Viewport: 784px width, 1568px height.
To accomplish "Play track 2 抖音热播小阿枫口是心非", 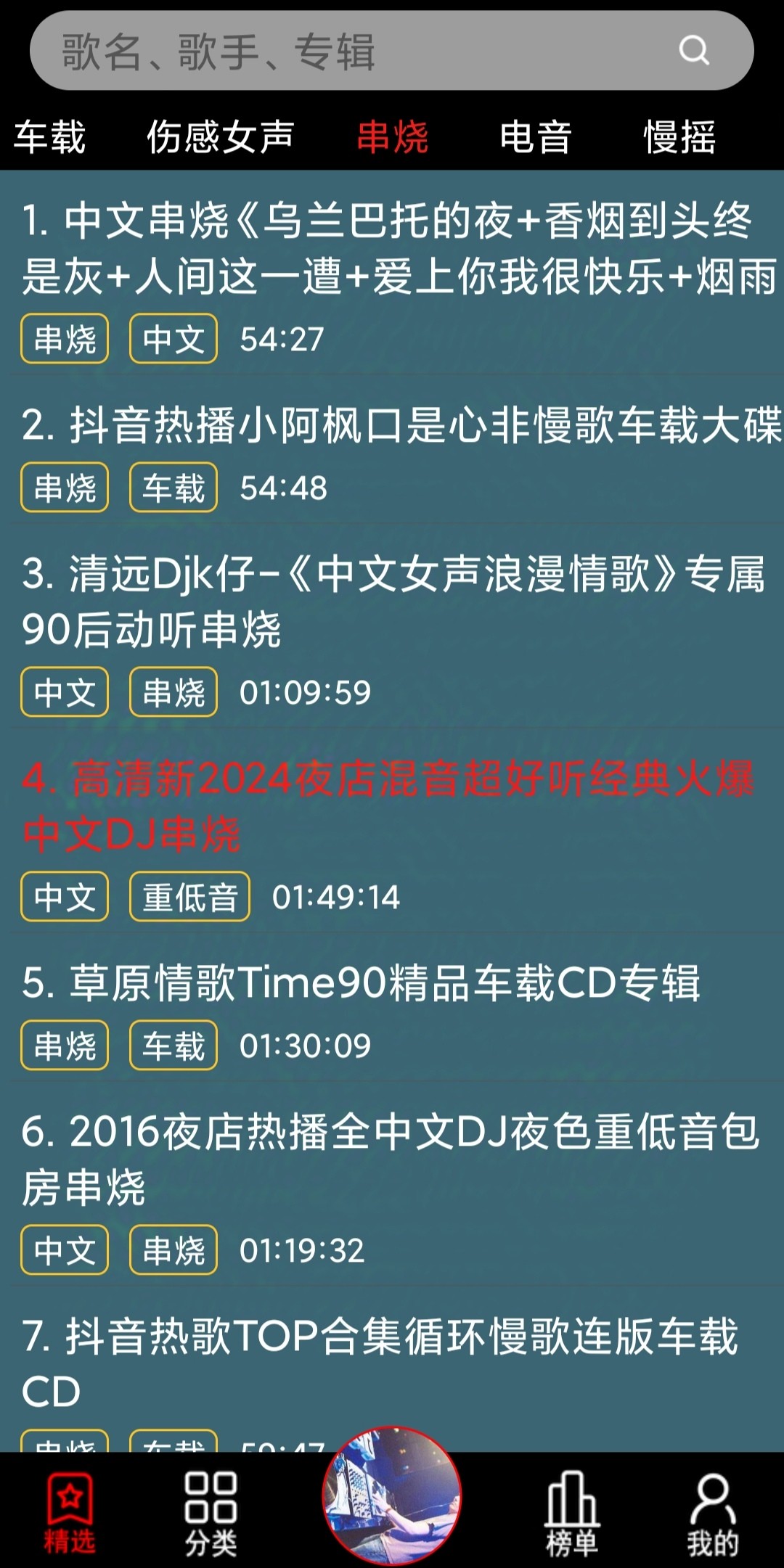I will pyautogui.click(x=392, y=425).
